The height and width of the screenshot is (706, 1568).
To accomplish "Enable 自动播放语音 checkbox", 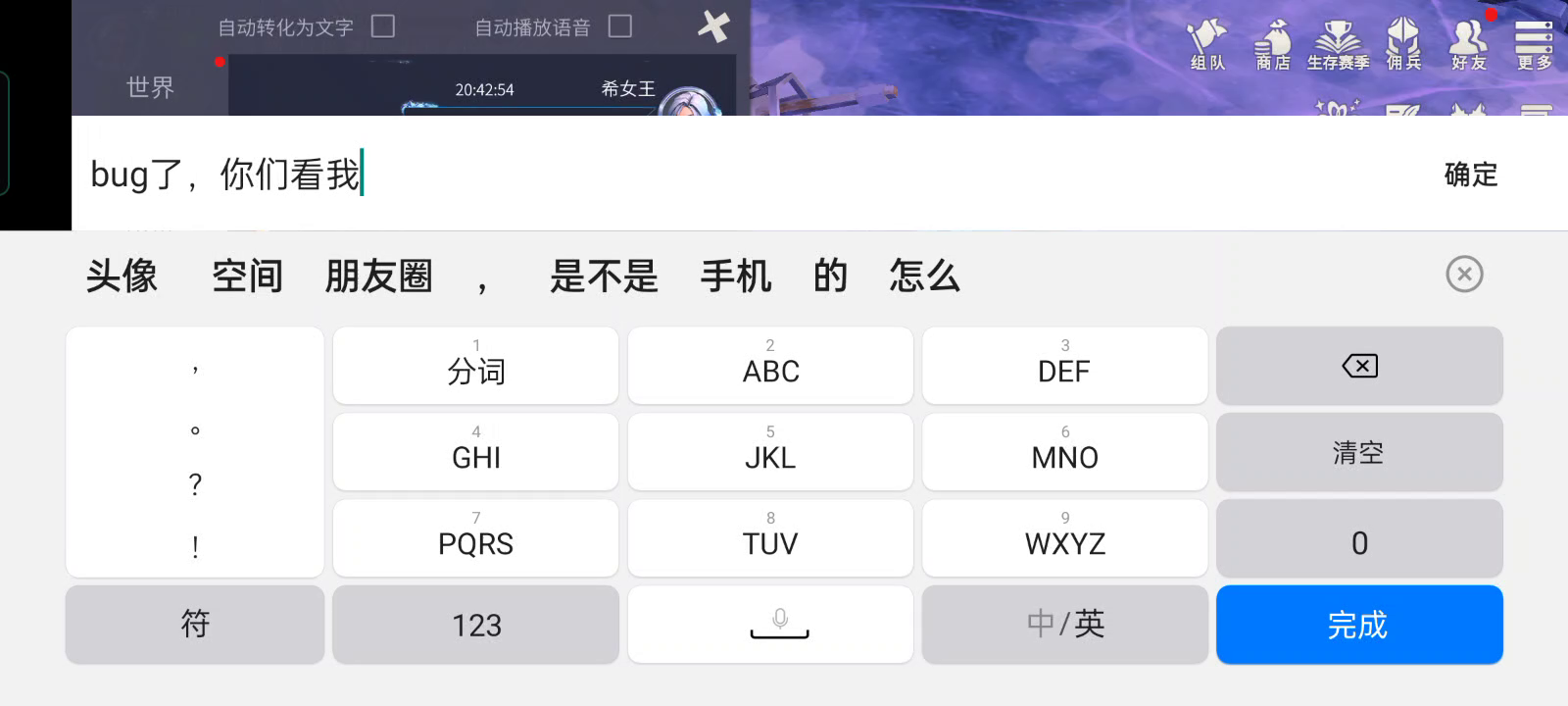I will pyautogui.click(x=619, y=26).
